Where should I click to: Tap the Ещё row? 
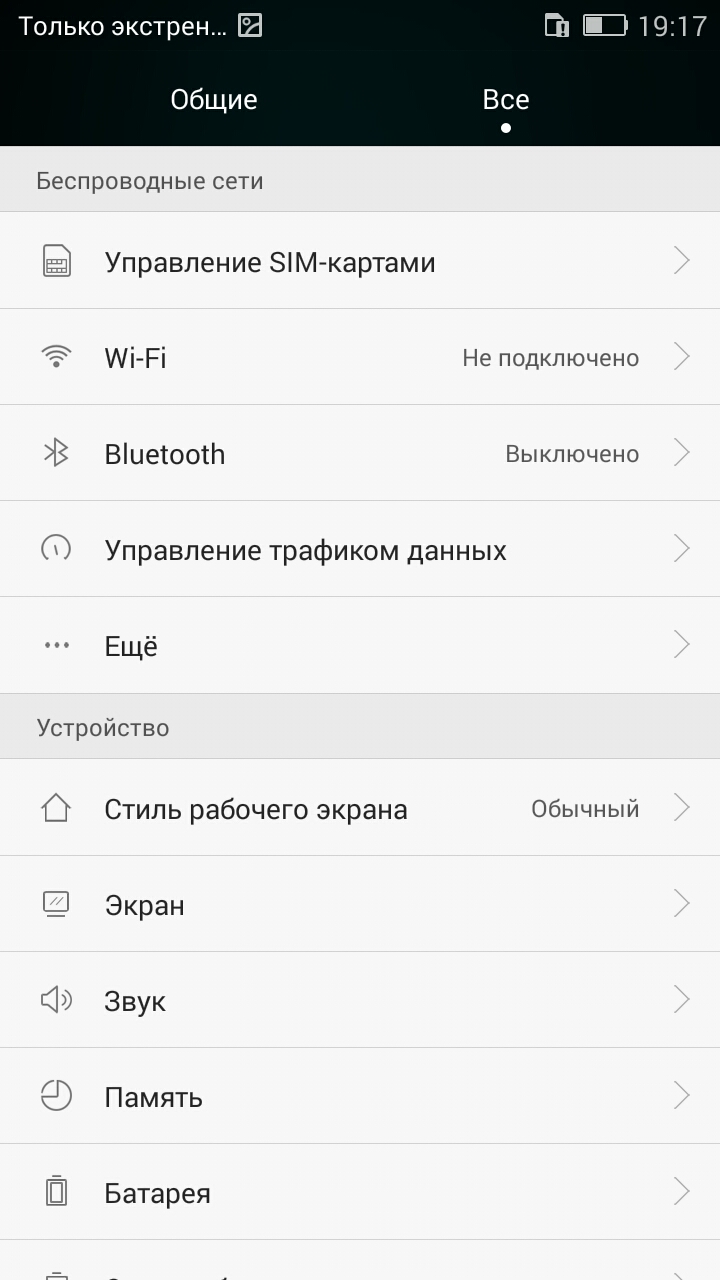coord(360,645)
